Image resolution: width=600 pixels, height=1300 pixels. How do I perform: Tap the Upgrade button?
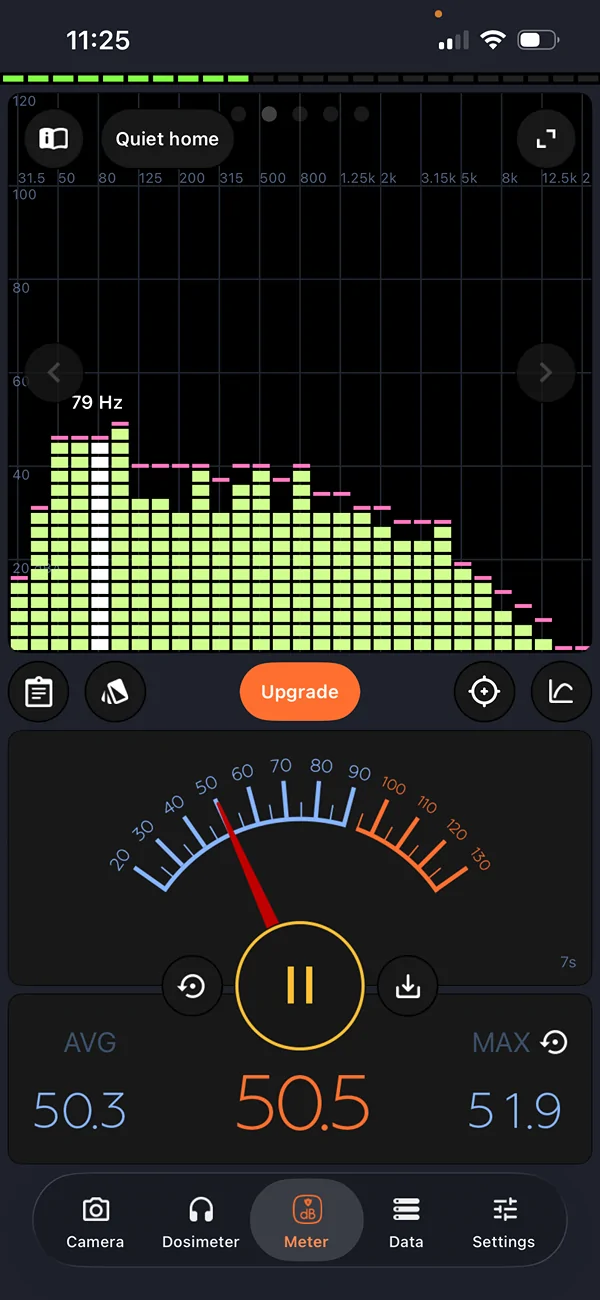coord(300,692)
